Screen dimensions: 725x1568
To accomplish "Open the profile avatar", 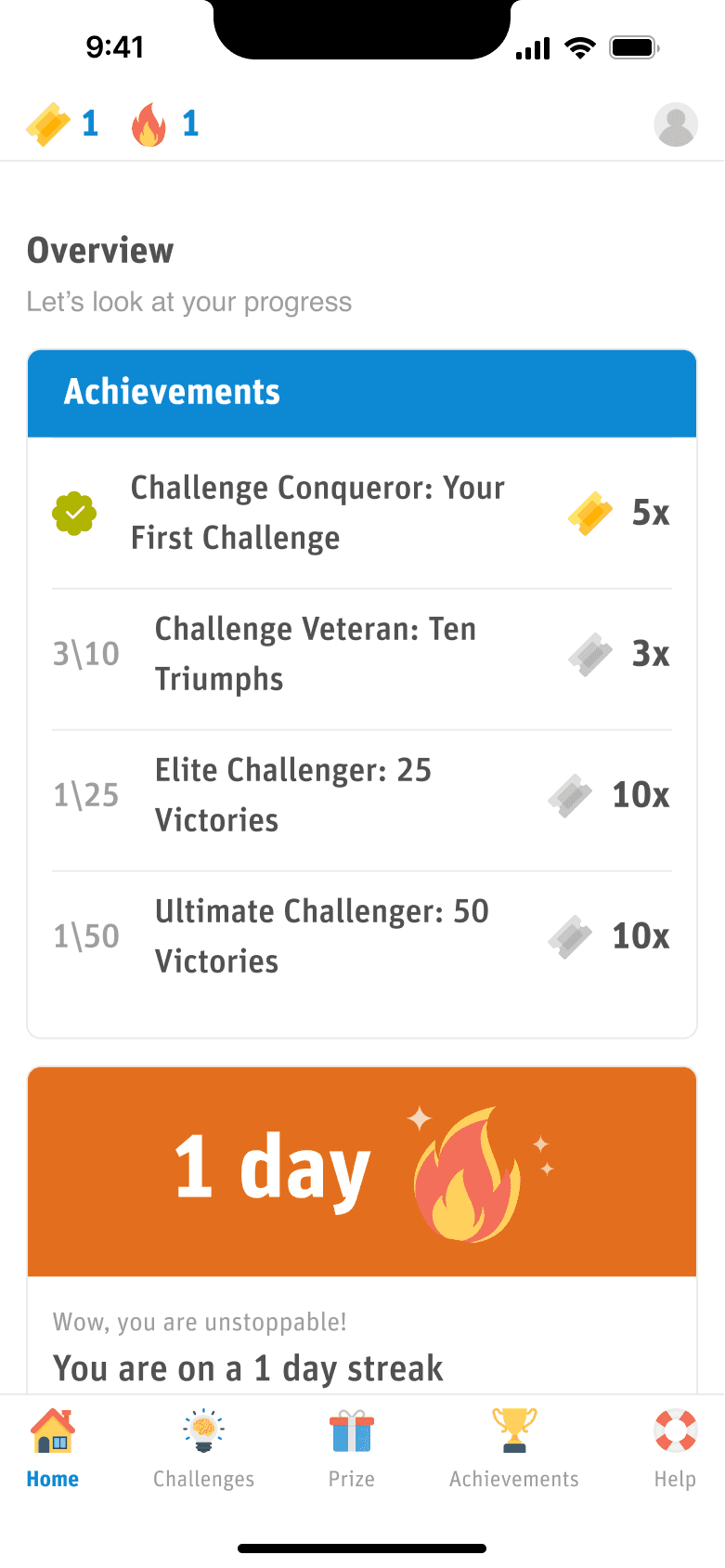I will point(676,124).
